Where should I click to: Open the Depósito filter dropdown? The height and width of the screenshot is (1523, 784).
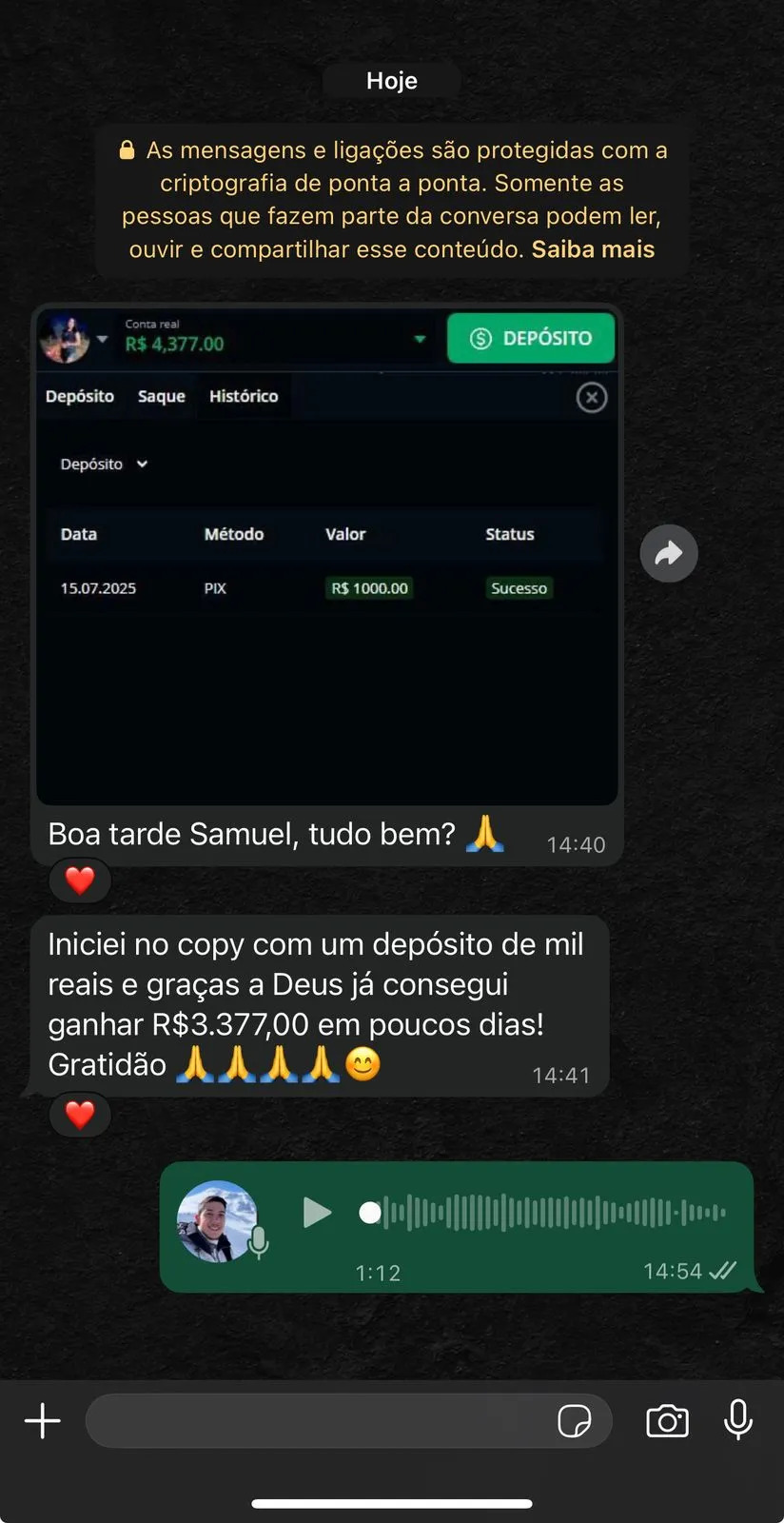[x=103, y=464]
